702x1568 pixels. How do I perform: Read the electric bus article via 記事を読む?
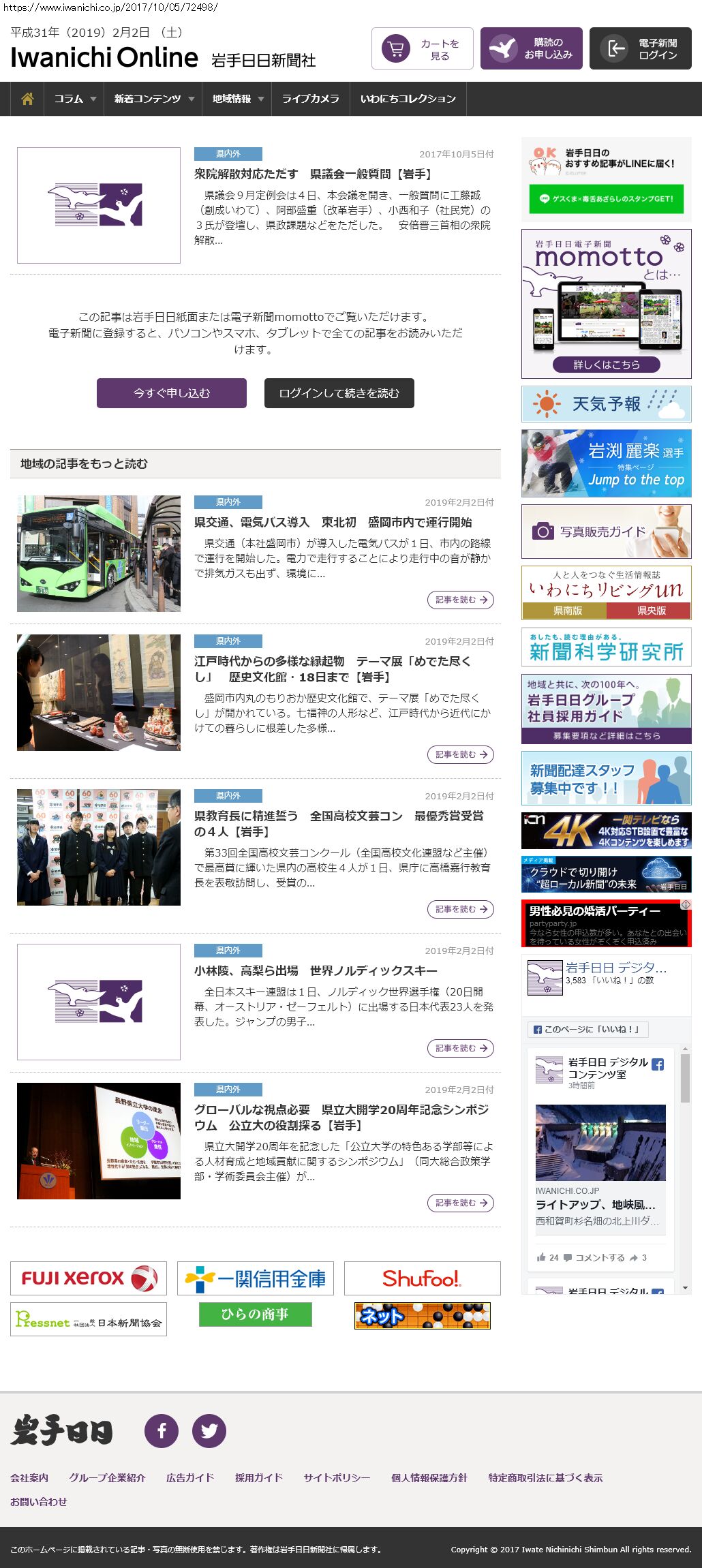click(461, 600)
